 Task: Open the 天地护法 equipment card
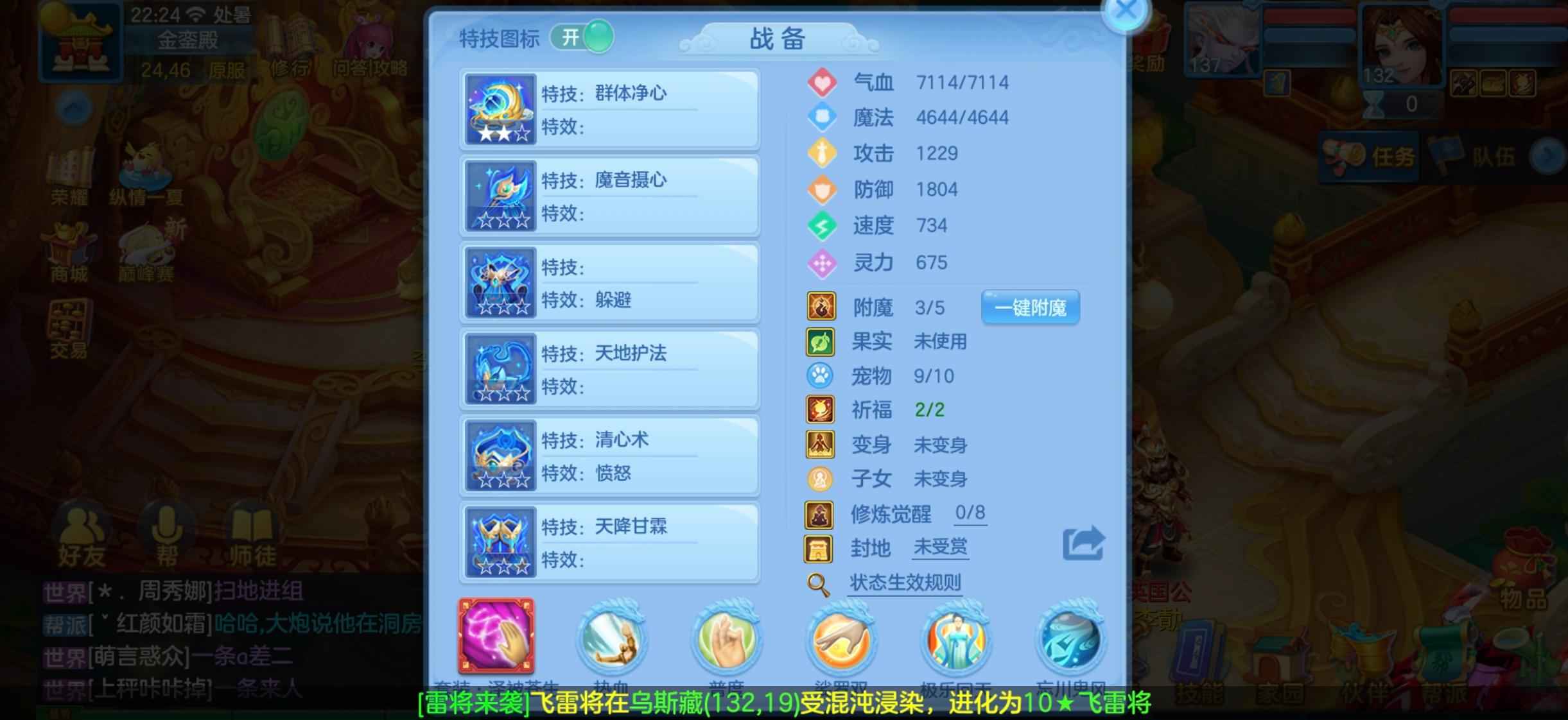click(609, 370)
